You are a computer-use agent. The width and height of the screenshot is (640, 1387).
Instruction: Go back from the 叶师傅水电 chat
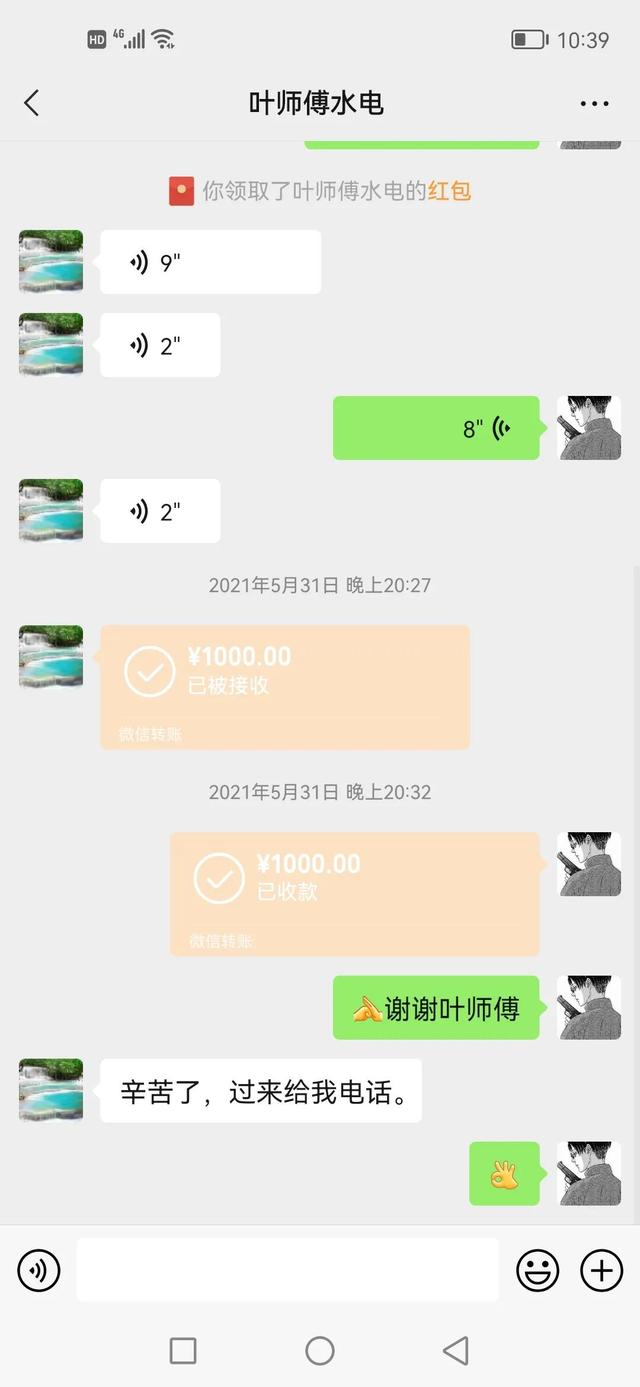[x=32, y=103]
